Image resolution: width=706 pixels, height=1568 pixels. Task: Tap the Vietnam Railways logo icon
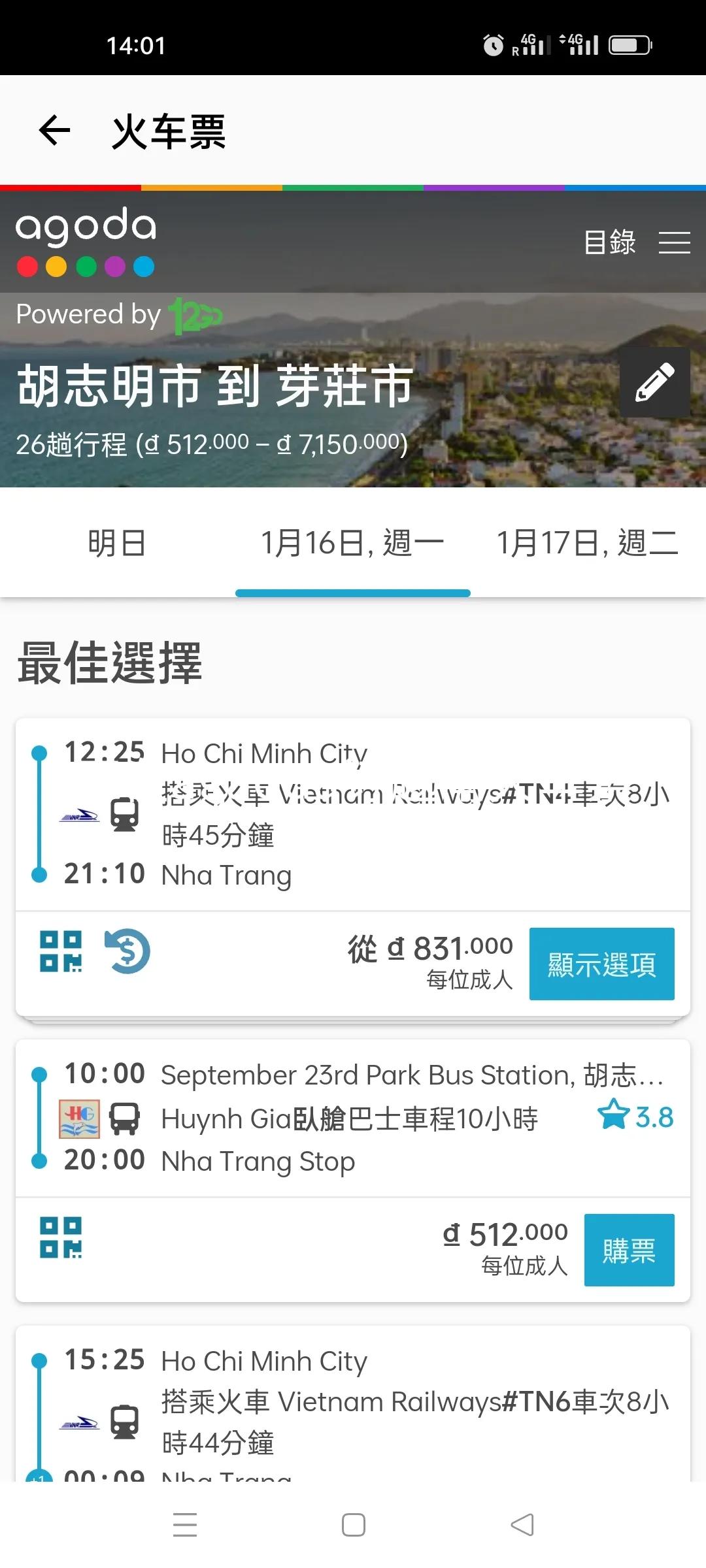[78, 815]
